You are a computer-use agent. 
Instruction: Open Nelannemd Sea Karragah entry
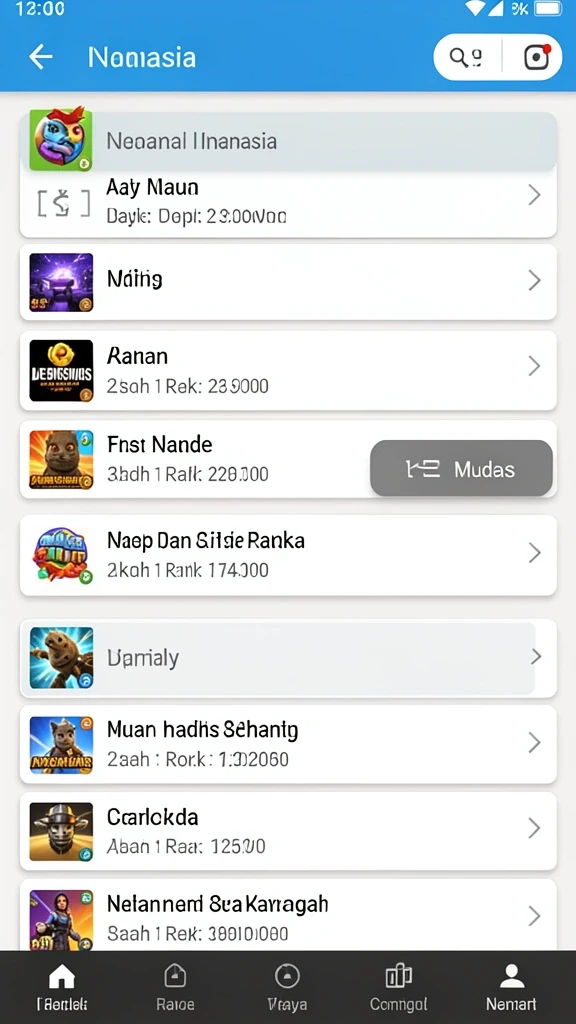(x=288, y=916)
